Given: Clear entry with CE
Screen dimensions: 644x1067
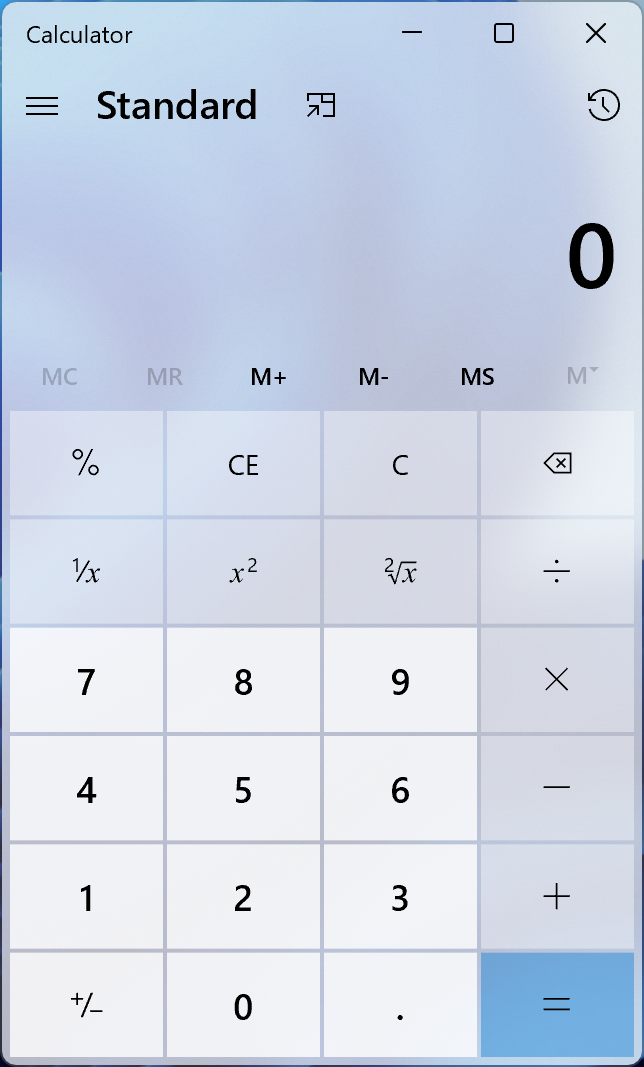Looking at the screenshot, I should [x=243, y=464].
